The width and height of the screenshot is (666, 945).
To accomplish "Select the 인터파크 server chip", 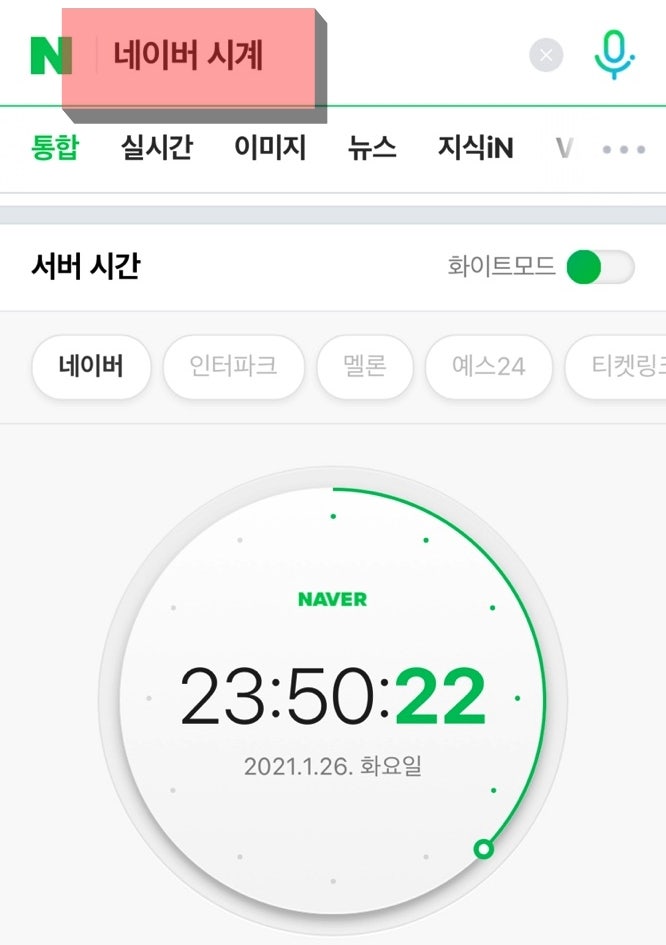I will pyautogui.click(x=233, y=366).
